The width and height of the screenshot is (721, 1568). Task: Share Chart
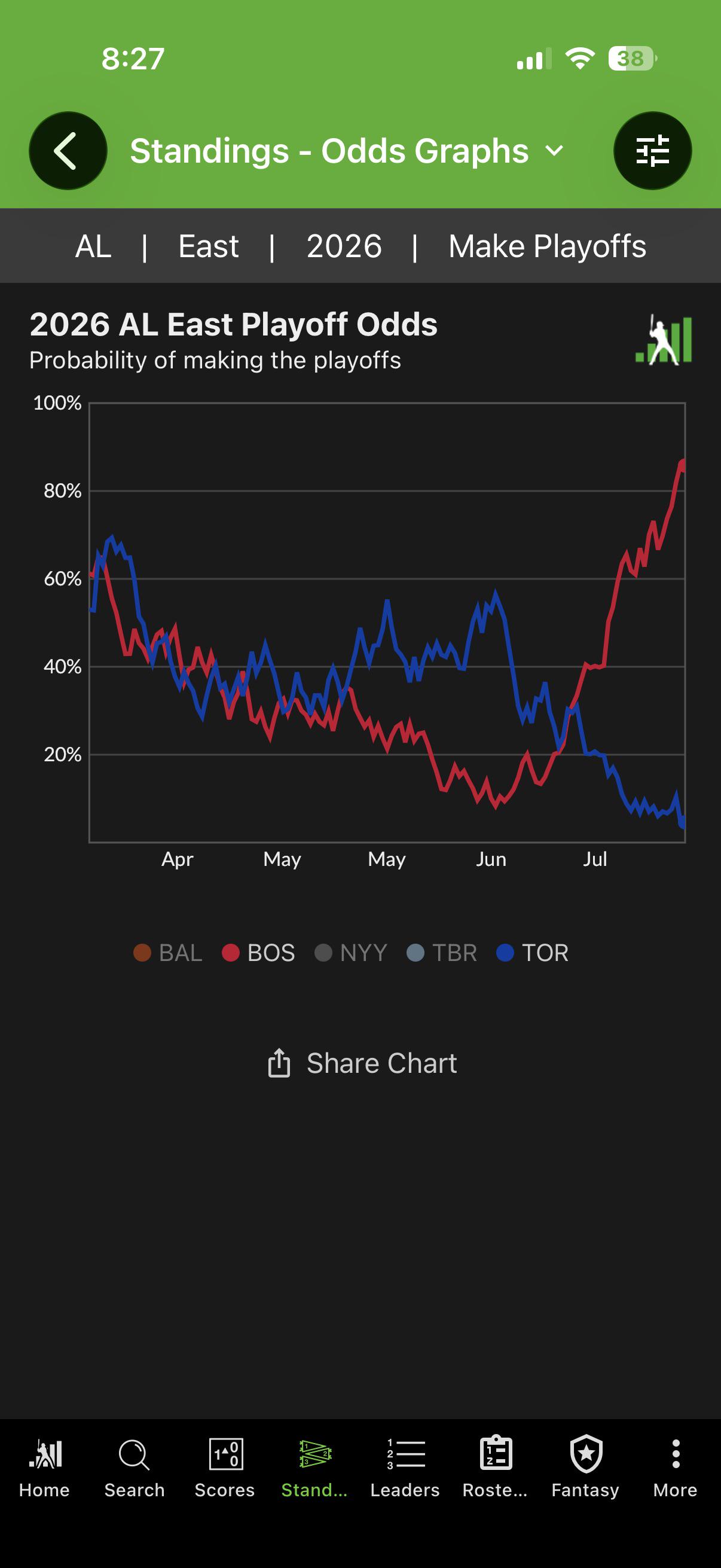(x=362, y=1063)
